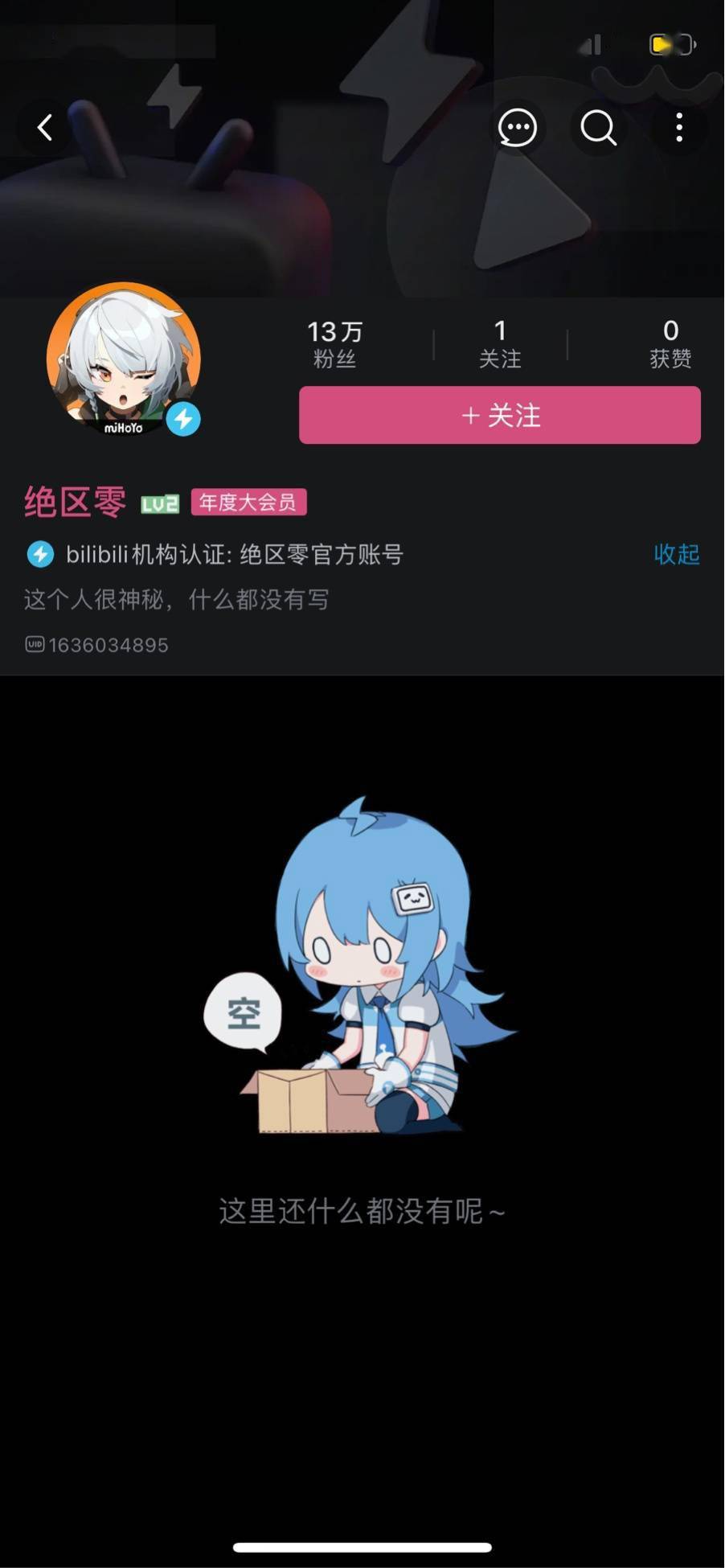Tap the 0 获赞 likes count
725x1568 pixels.
point(670,343)
